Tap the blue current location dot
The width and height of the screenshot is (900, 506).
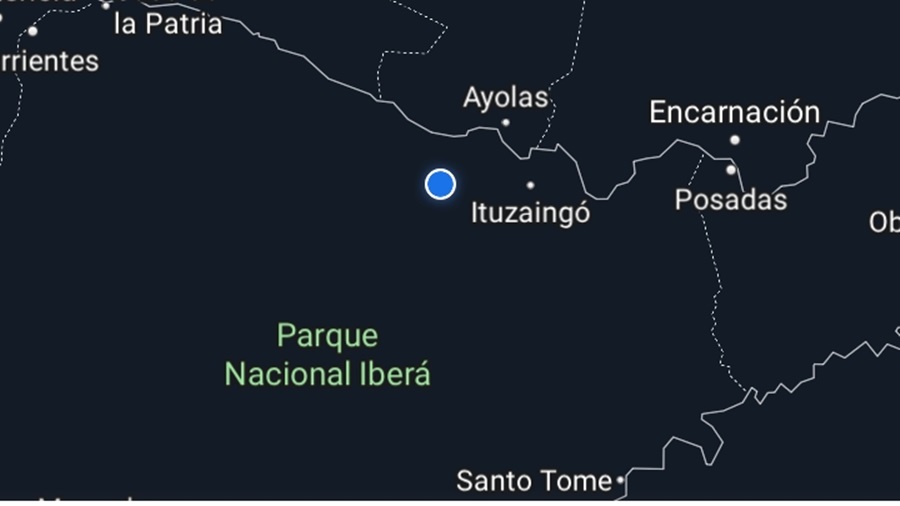click(x=440, y=184)
